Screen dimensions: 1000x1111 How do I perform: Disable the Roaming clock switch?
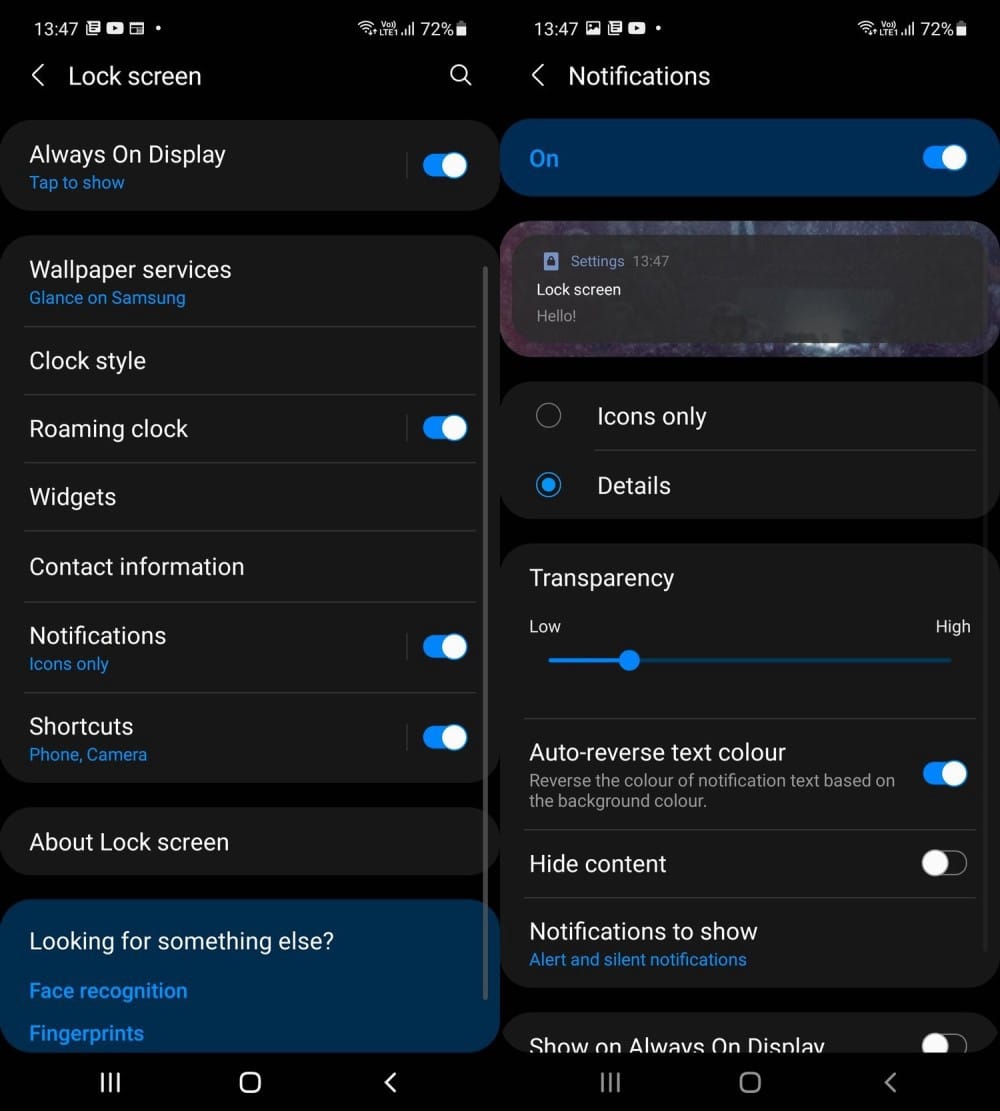coord(444,428)
